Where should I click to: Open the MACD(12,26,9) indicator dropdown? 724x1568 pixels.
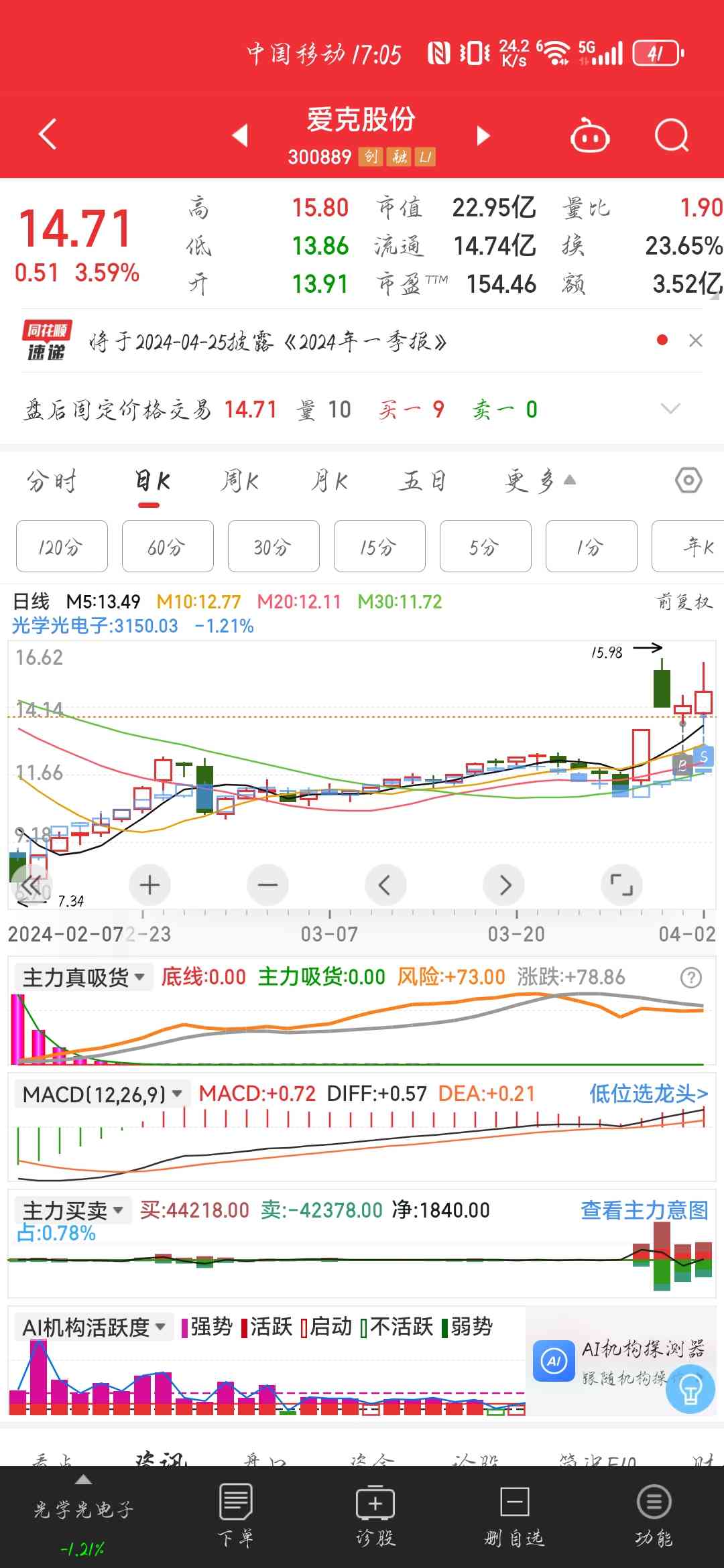[x=101, y=1092]
